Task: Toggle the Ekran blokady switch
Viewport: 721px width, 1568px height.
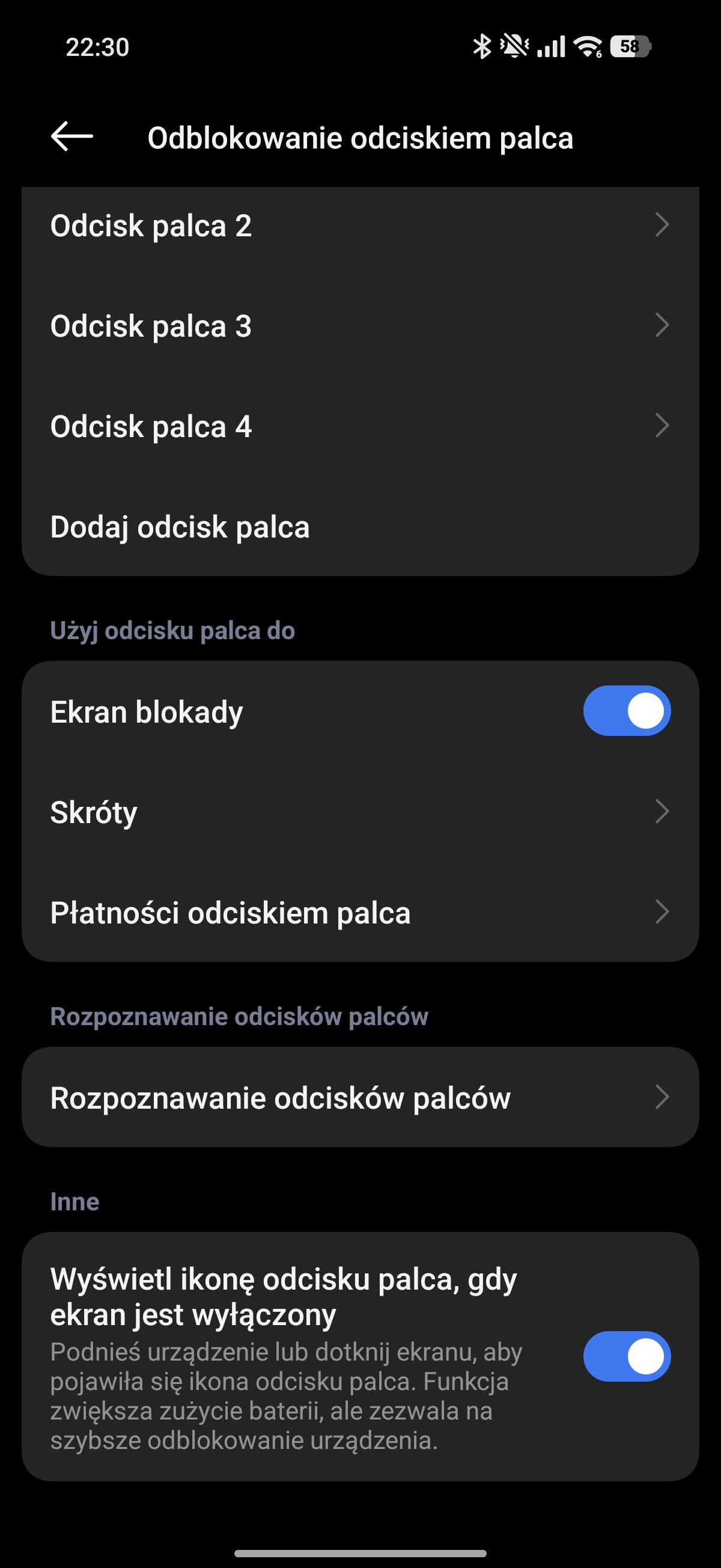Action: [x=626, y=711]
